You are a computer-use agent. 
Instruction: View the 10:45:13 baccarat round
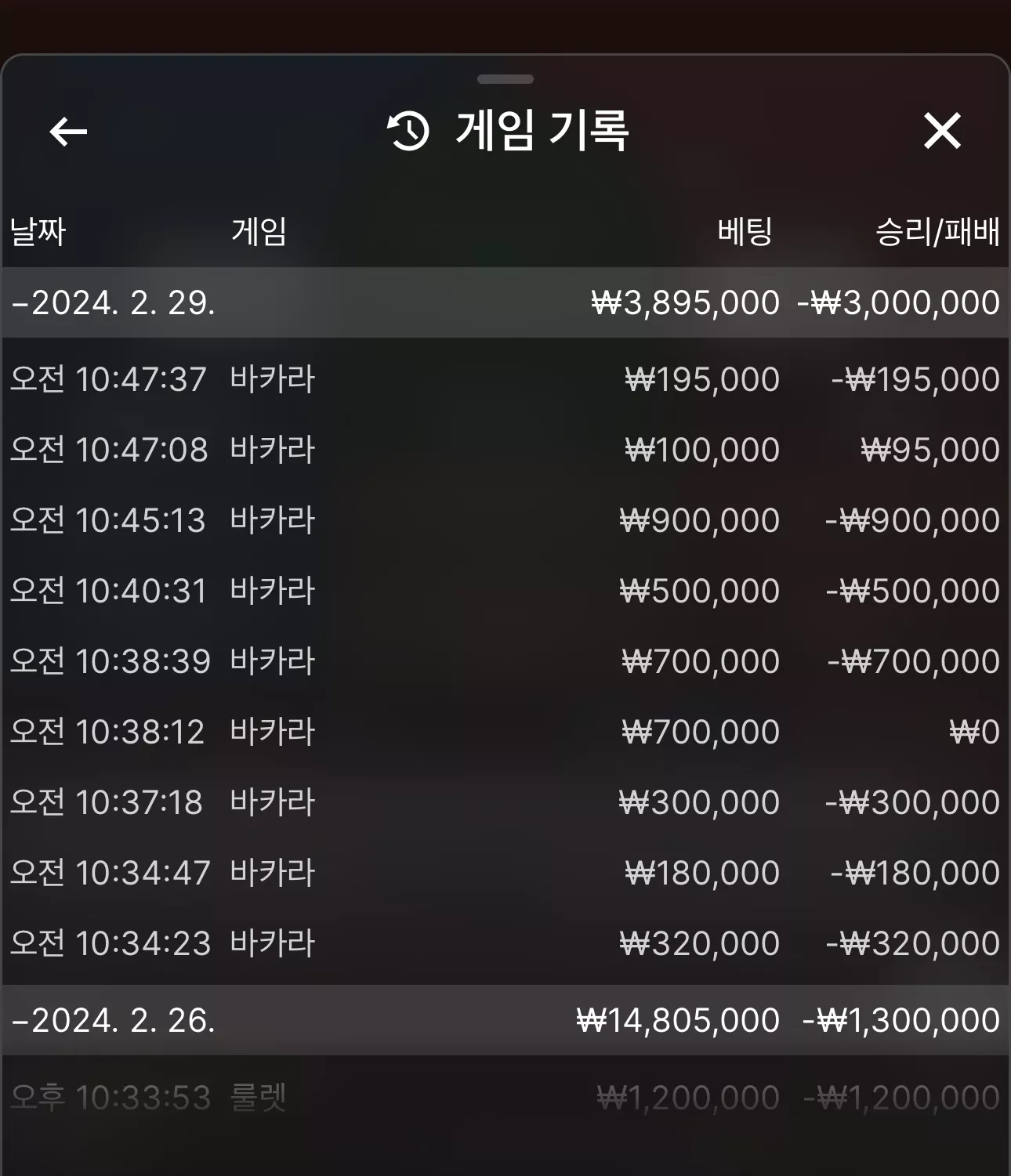tap(505, 520)
